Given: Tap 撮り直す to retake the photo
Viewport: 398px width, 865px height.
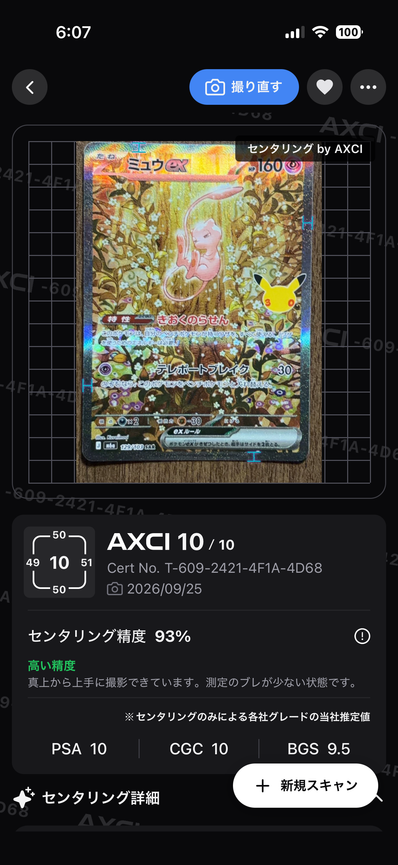Looking at the screenshot, I should click(244, 87).
